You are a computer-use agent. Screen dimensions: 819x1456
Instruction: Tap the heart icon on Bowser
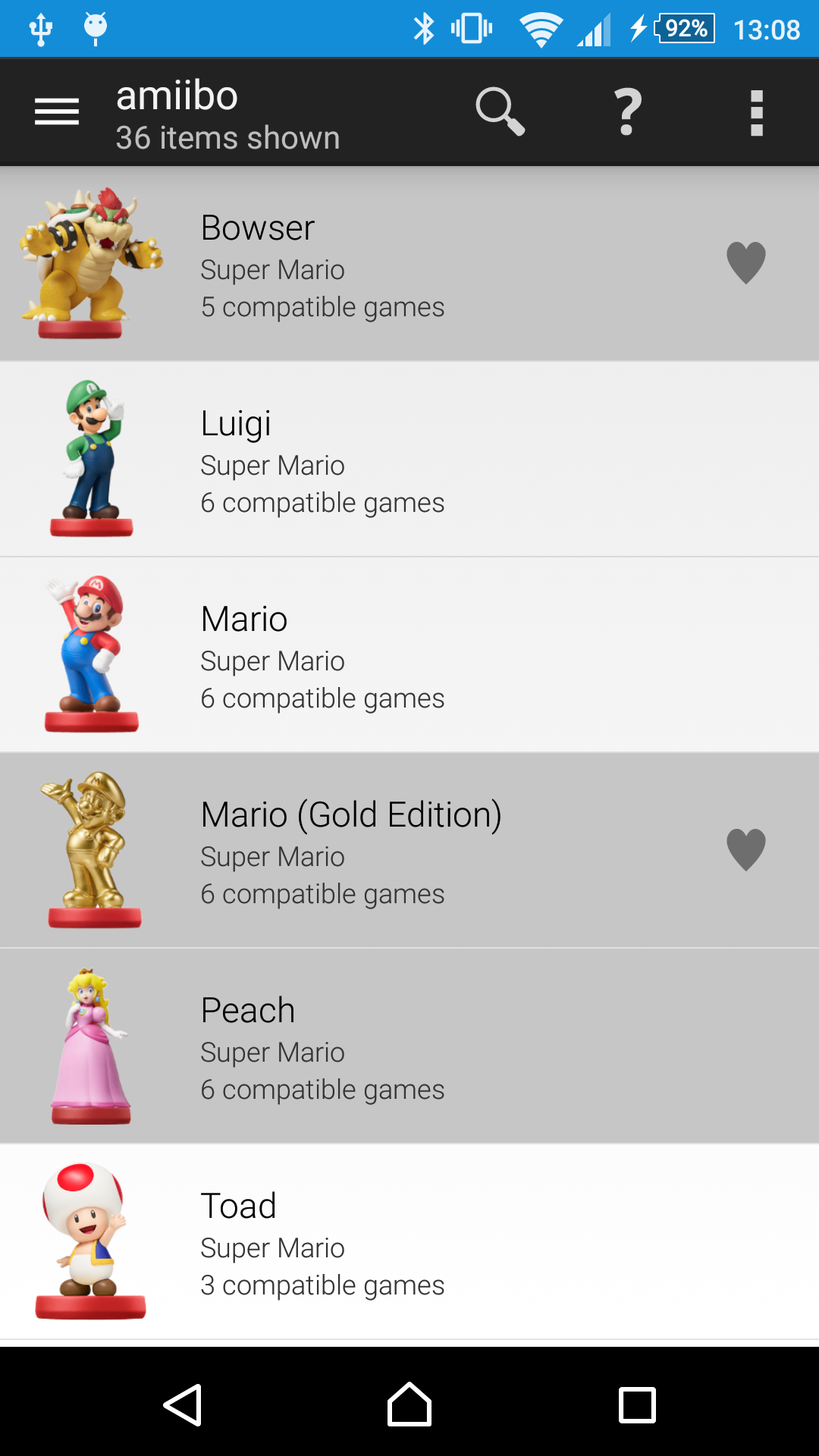tap(746, 263)
